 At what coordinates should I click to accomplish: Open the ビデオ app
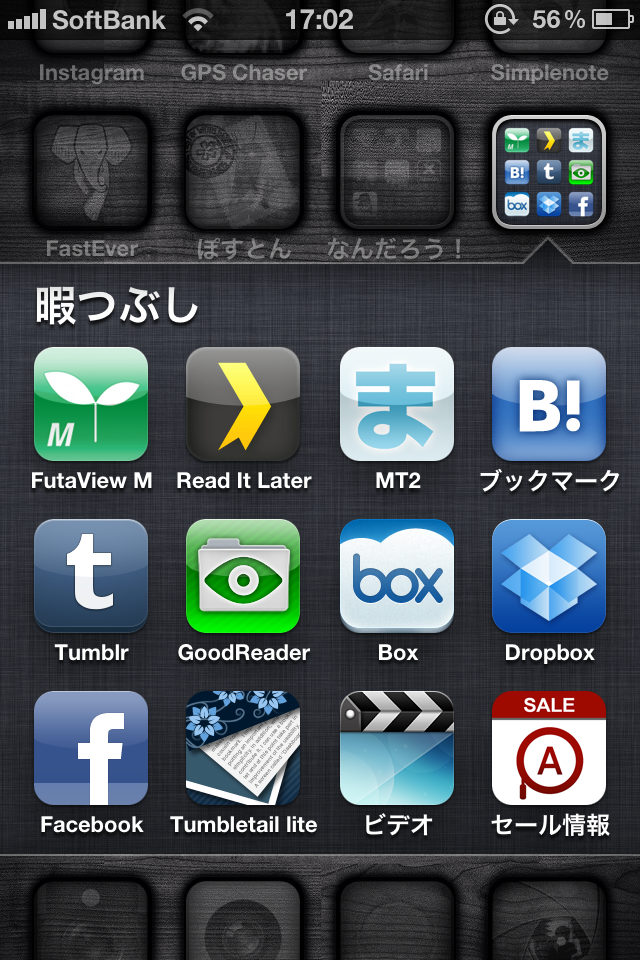click(x=397, y=748)
